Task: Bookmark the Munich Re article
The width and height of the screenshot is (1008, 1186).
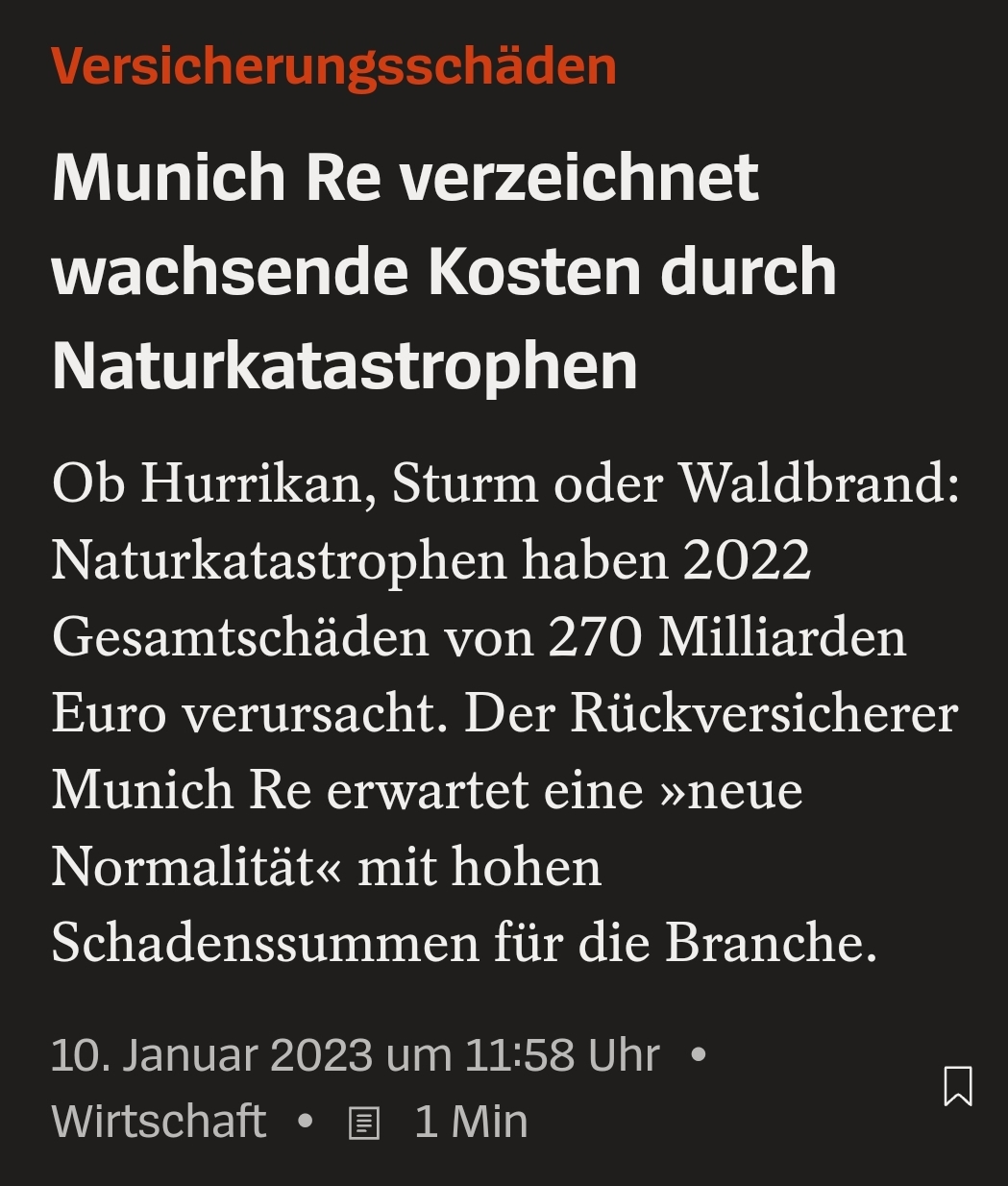Action: coord(957,1086)
